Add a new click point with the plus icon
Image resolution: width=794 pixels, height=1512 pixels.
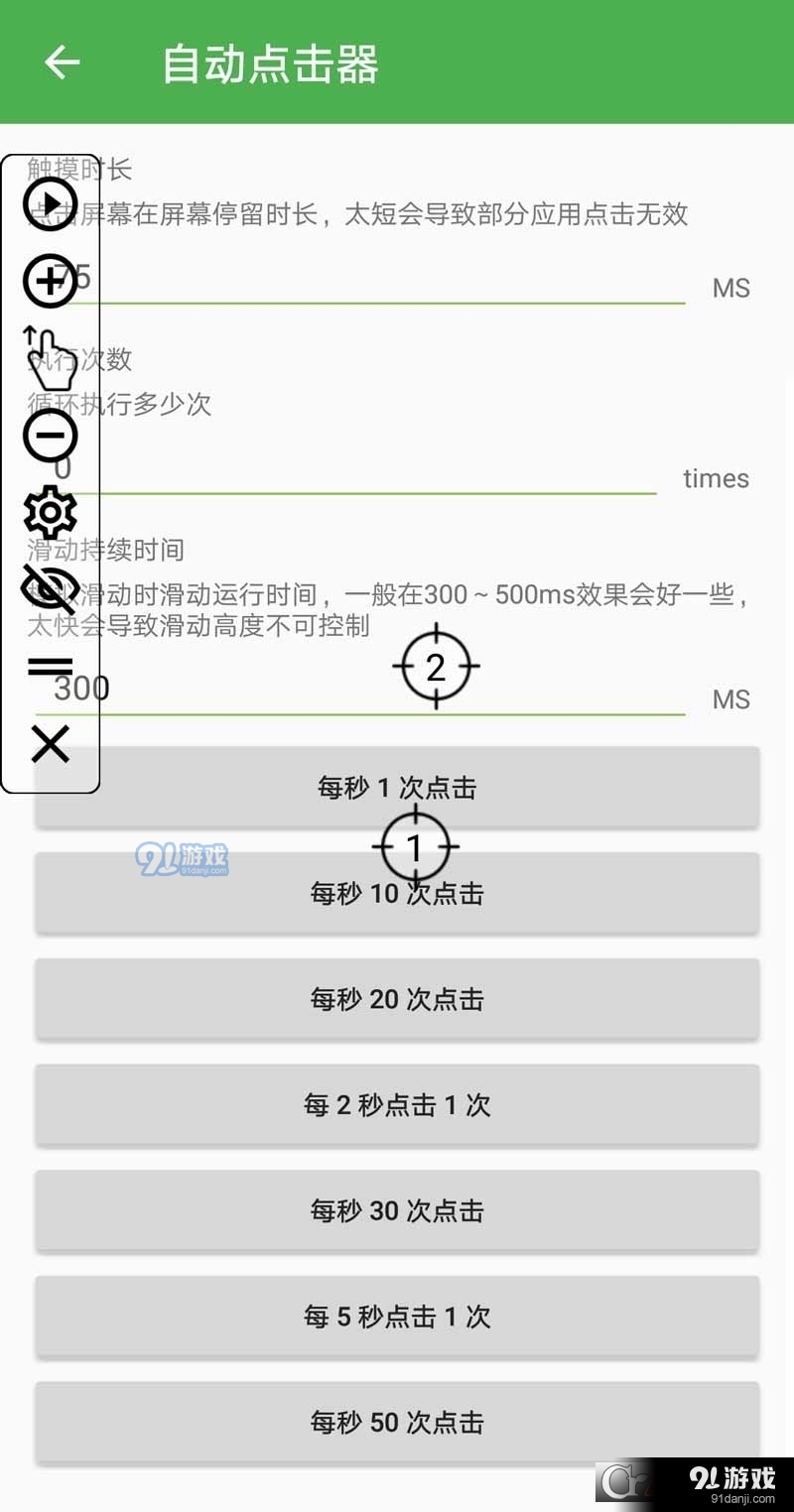[x=48, y=281]
